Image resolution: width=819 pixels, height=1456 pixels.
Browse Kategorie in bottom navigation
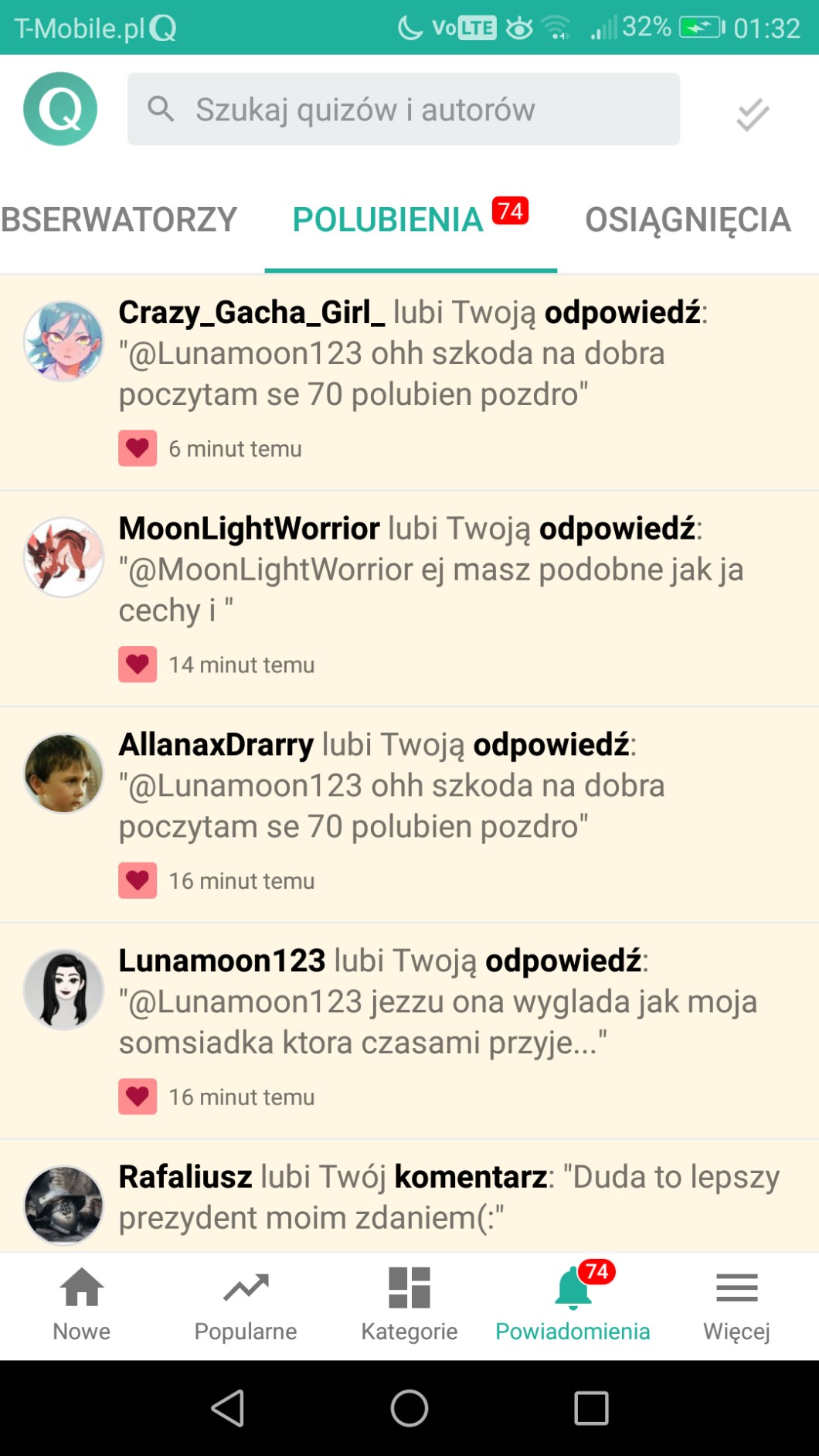coord(409,1305)
